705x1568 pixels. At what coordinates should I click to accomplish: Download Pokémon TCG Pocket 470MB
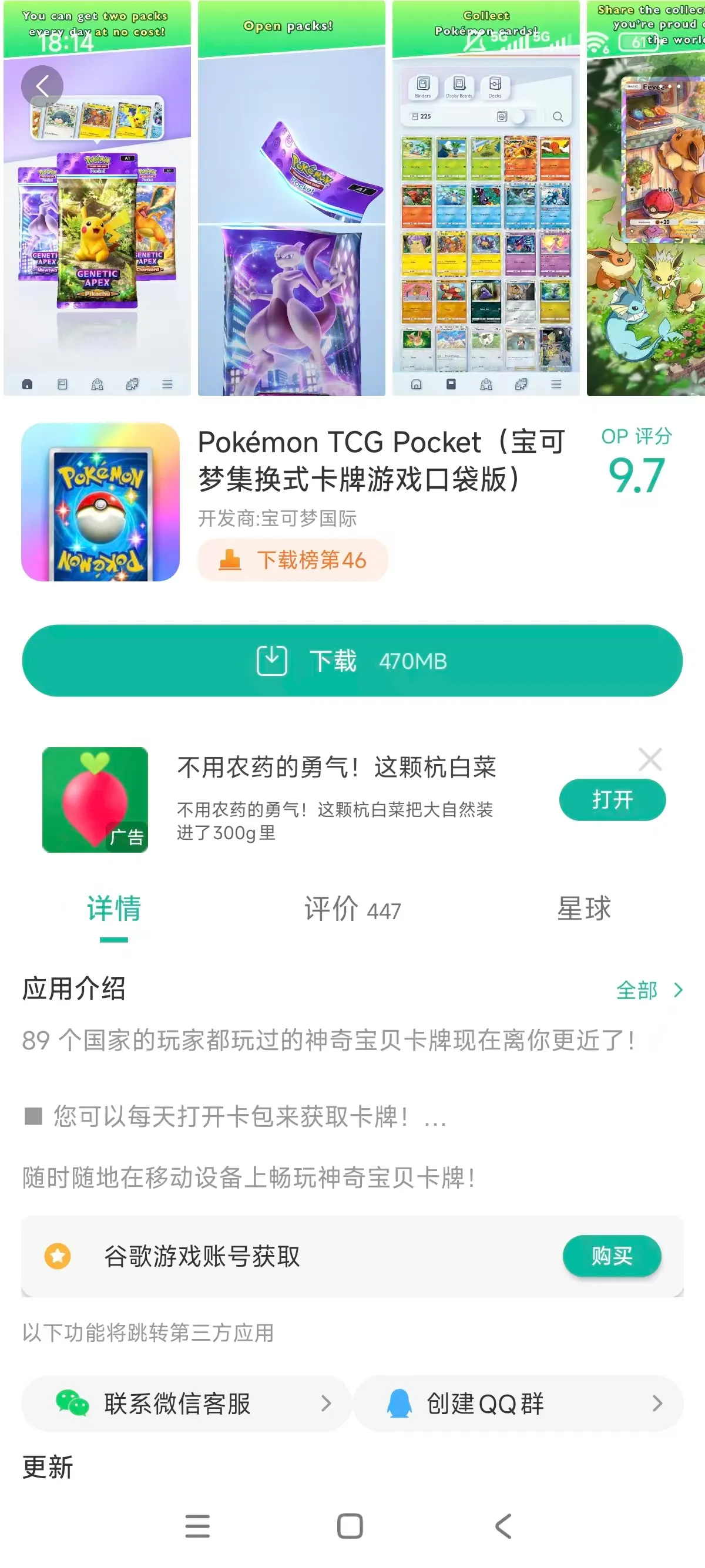coord(352,661)
